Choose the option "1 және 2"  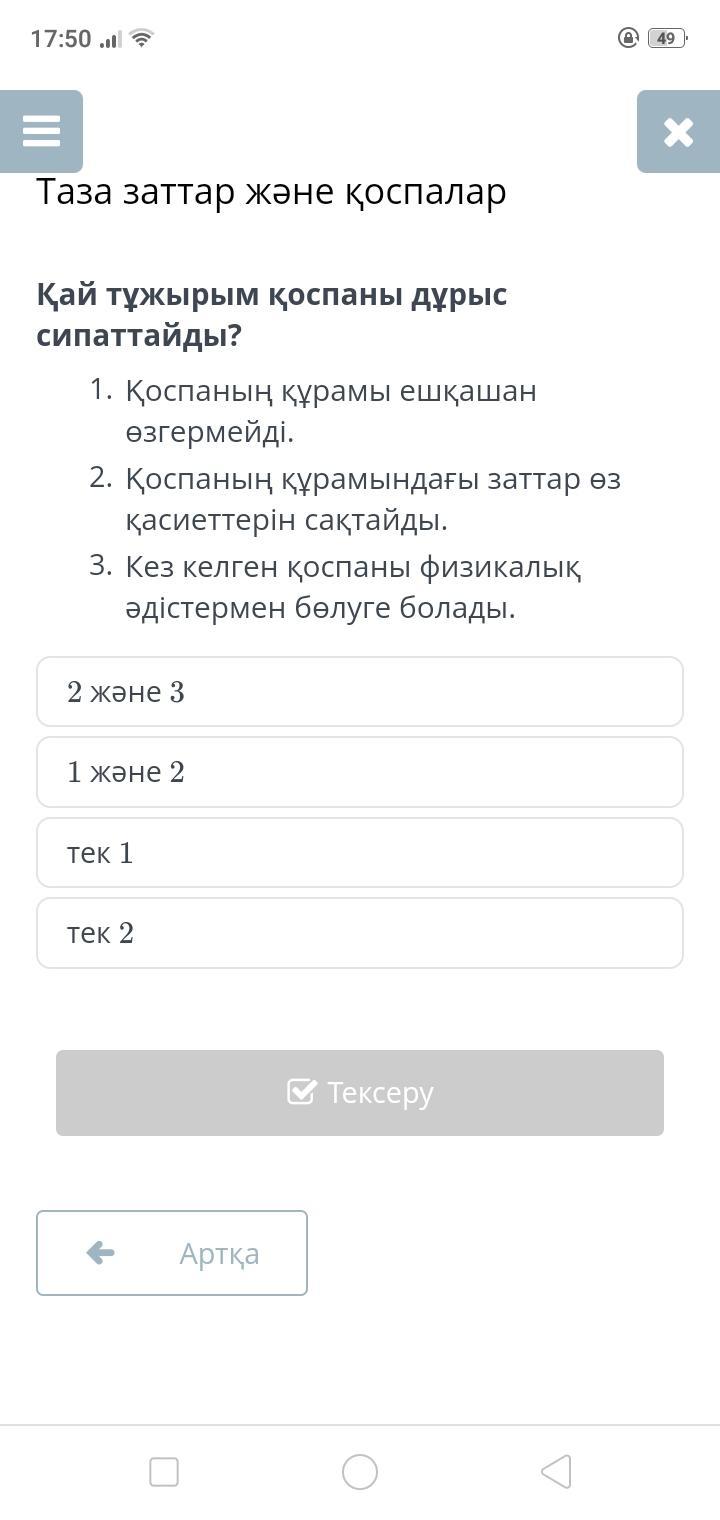point(359,772)
